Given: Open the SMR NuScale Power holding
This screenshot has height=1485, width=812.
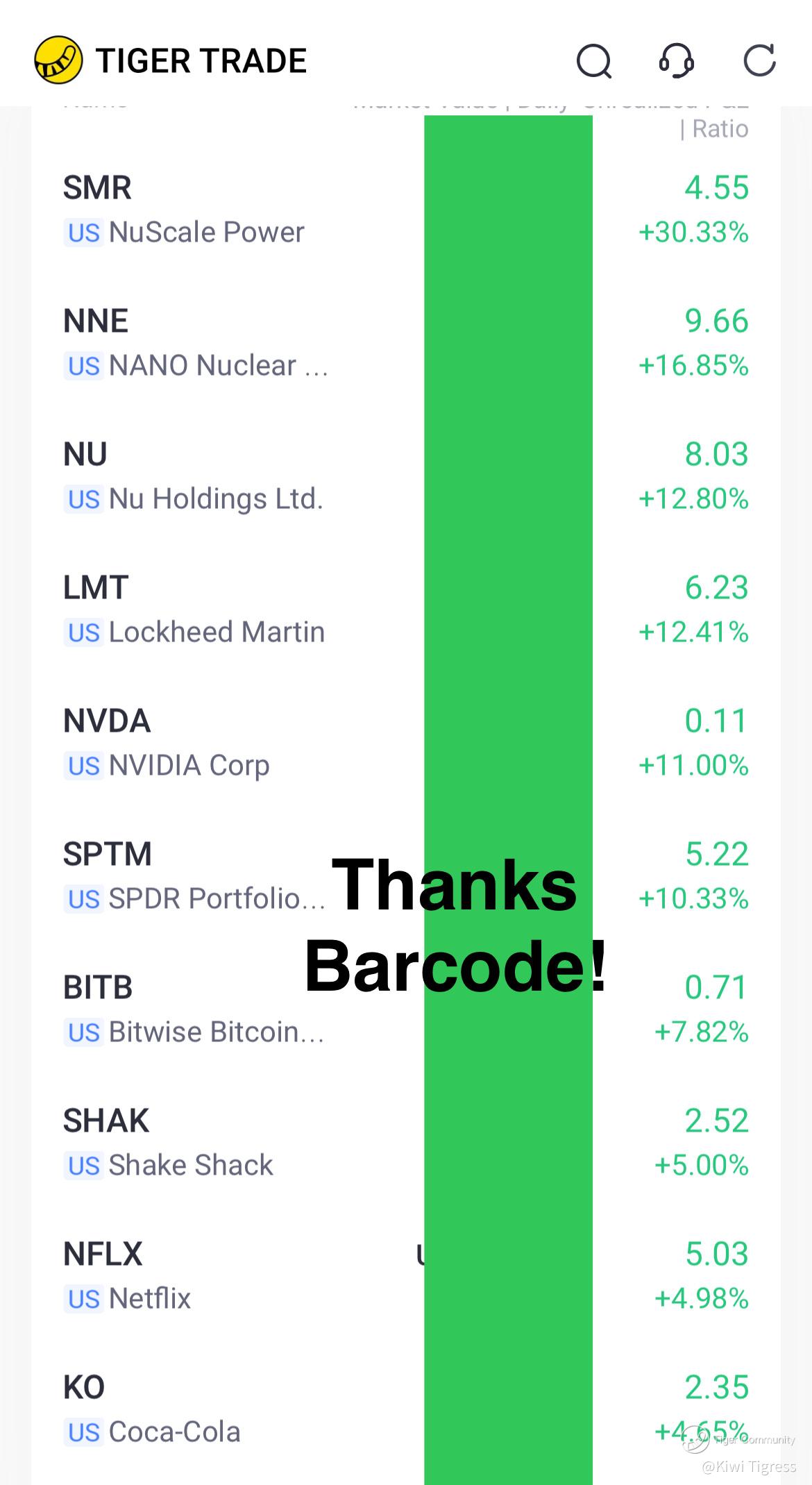Looking at the screenshot, I should (x=406, y=210).
